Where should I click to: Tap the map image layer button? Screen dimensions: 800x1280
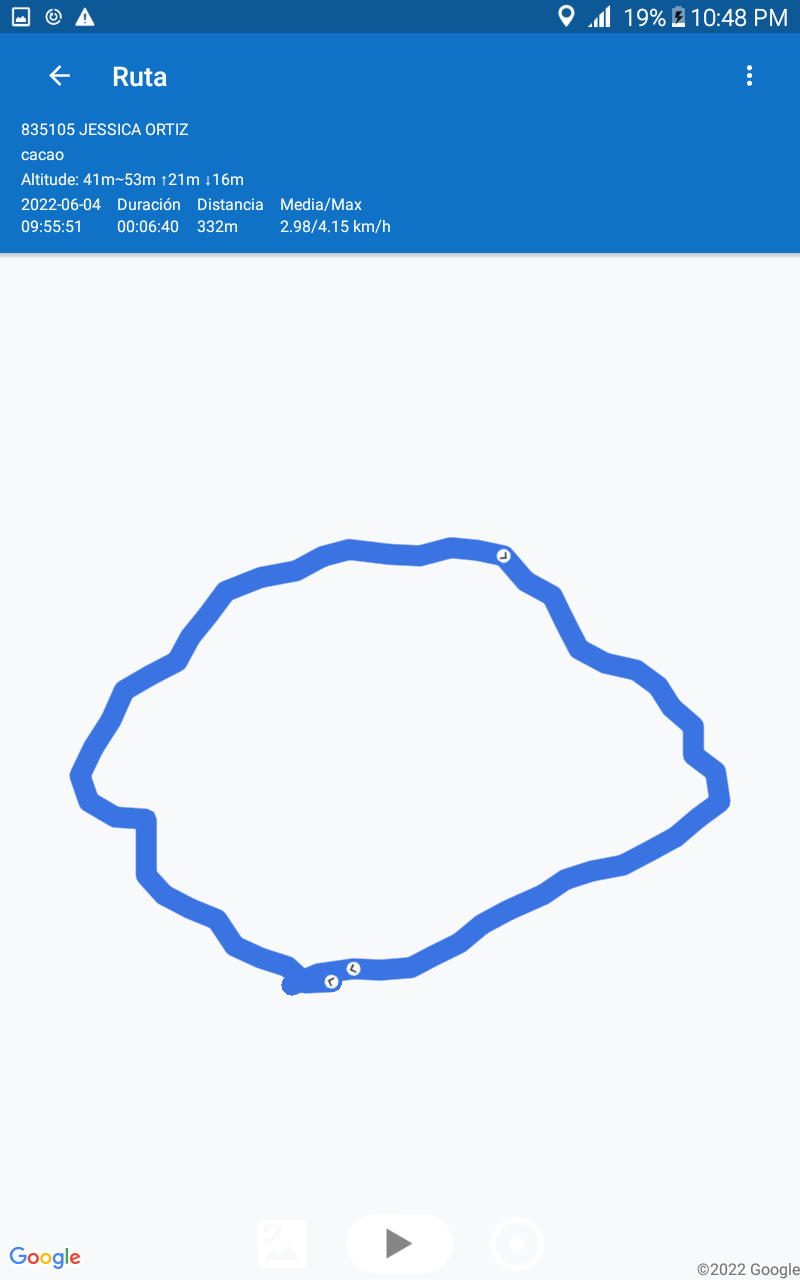(x=282, y=1244)
